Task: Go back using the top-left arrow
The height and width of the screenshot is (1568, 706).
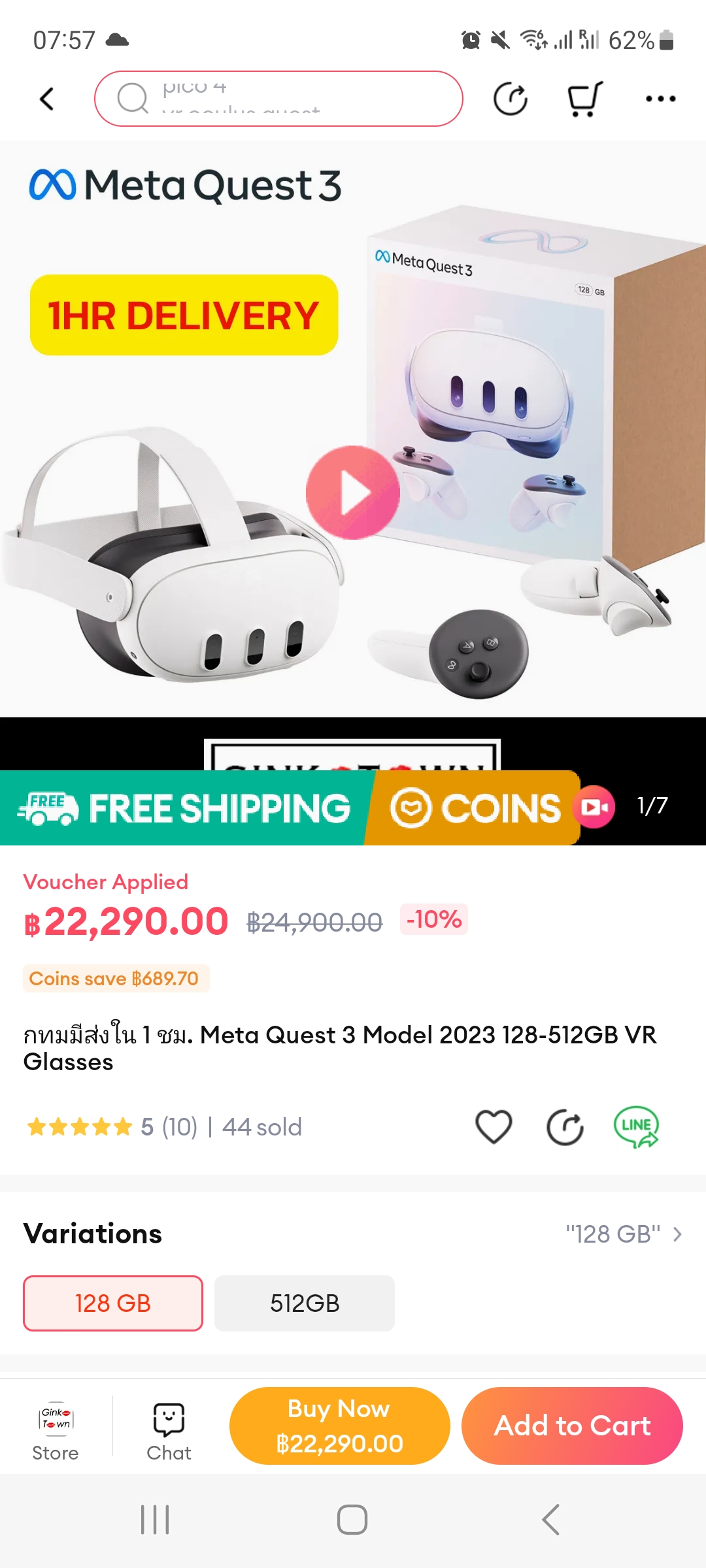Action: (x=46, y=99)
